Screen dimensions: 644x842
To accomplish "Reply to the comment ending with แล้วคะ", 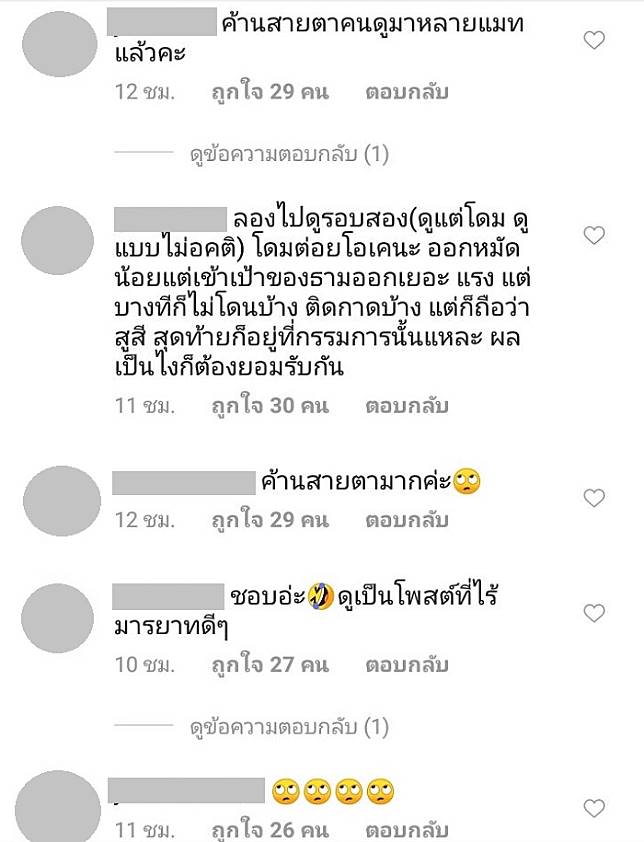I will tap(406, 93).
